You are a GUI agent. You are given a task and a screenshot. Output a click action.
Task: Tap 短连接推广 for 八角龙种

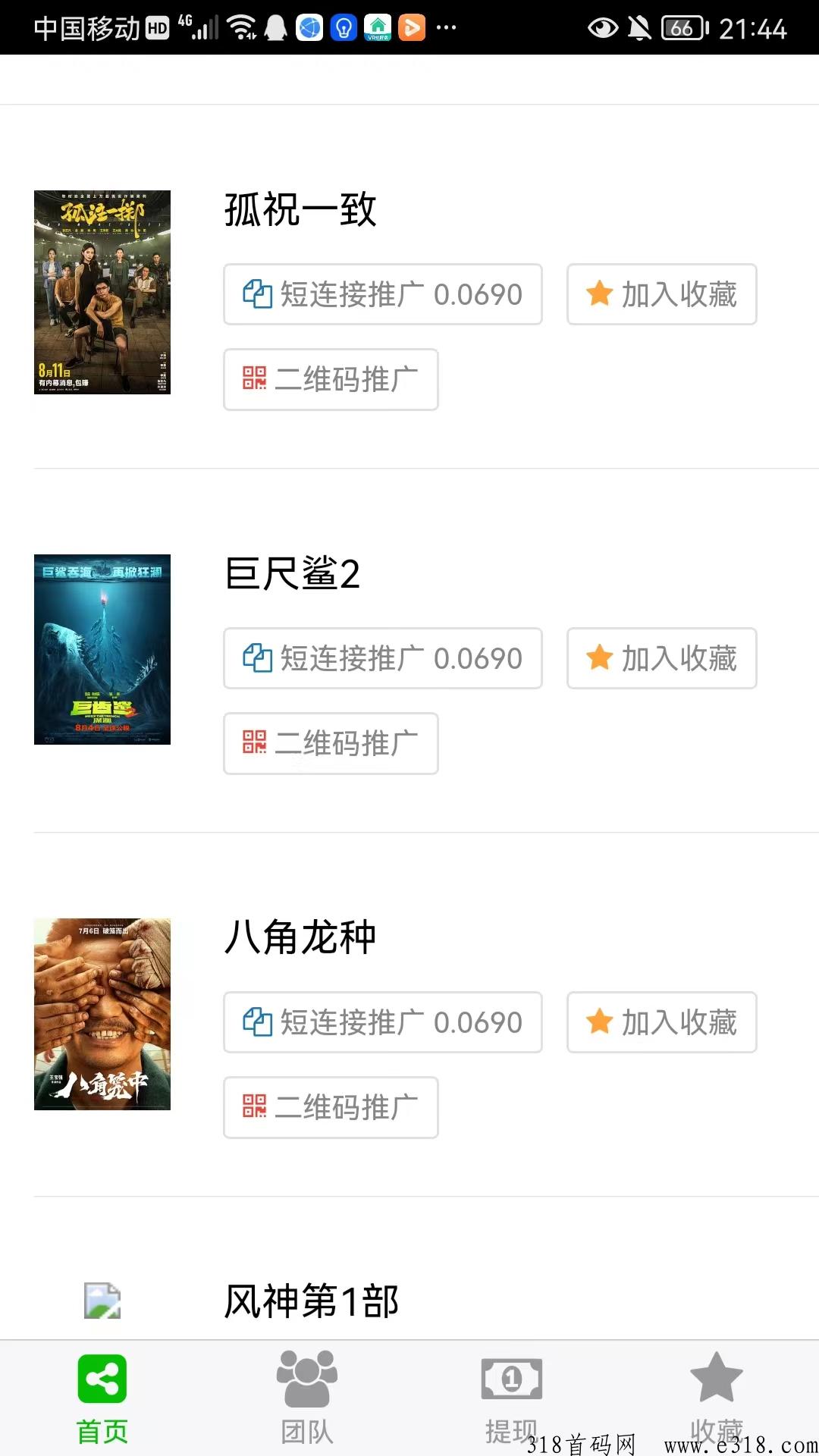[383, 1022]
